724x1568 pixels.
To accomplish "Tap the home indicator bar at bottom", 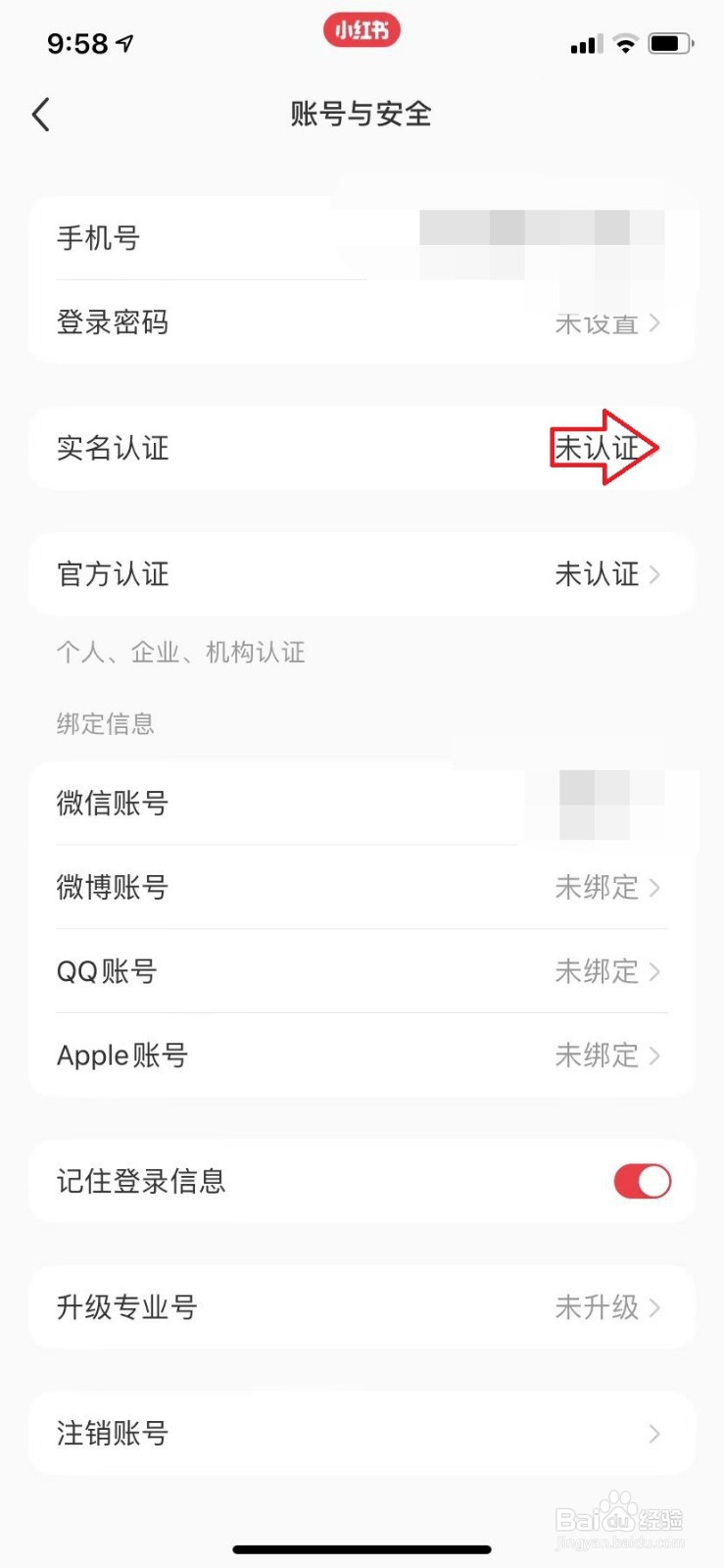I will 362,1548.
